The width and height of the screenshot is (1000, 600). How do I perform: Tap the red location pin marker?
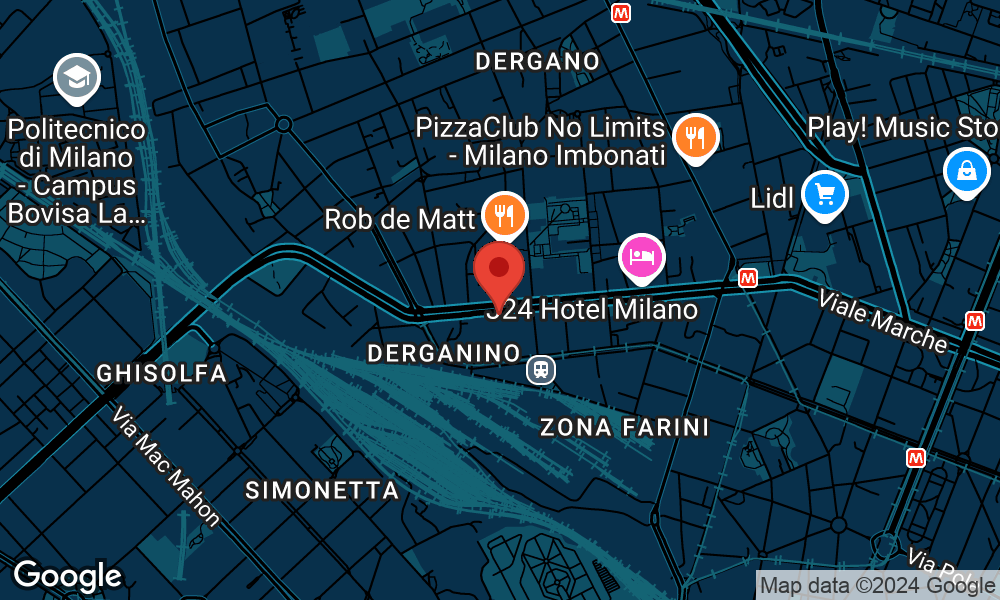499,270
